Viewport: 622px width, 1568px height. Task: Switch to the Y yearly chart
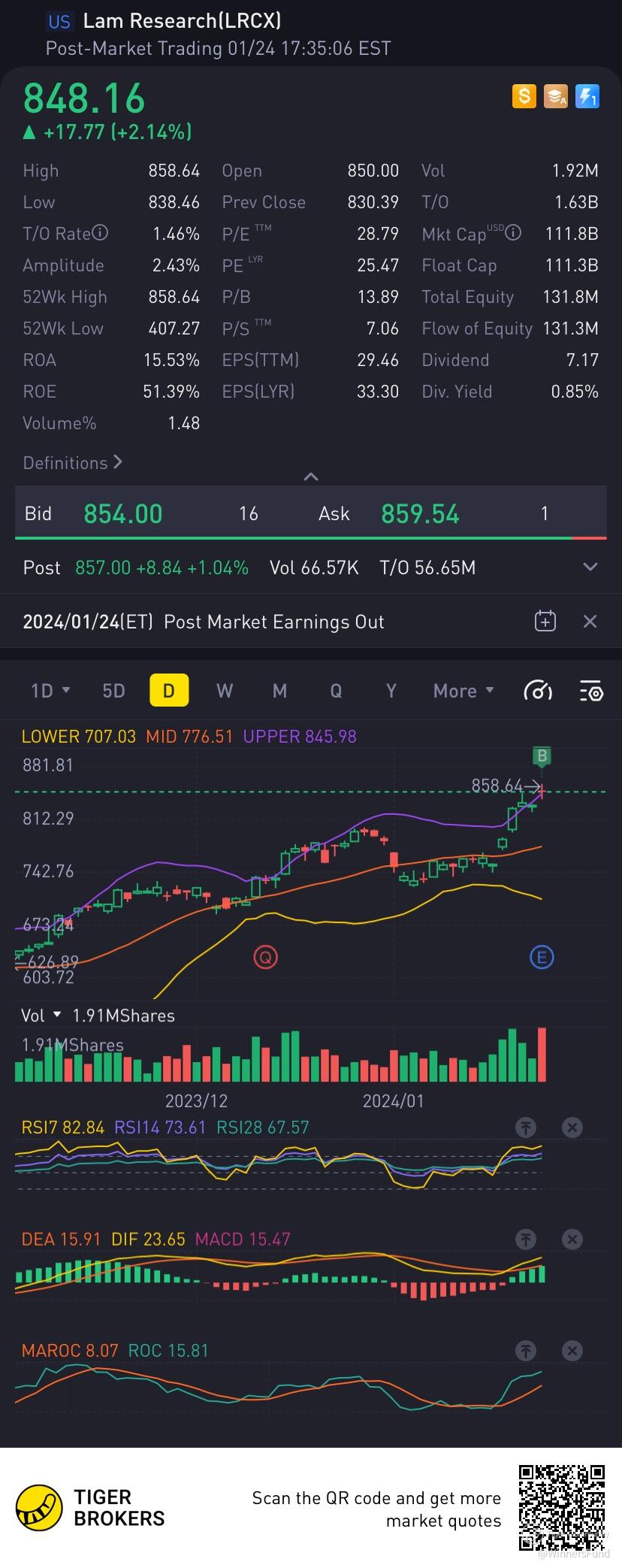click(x=391, y=691)
